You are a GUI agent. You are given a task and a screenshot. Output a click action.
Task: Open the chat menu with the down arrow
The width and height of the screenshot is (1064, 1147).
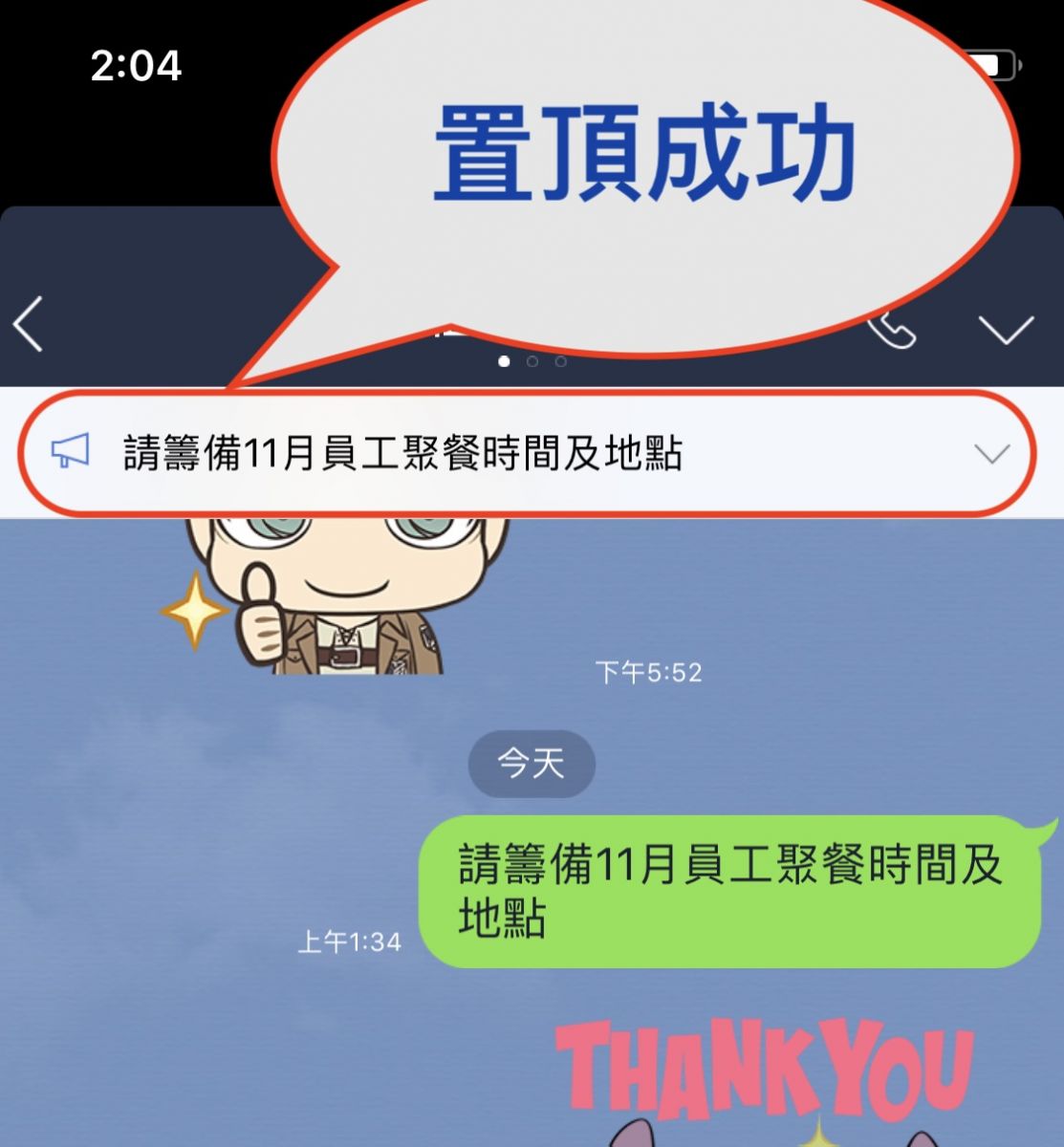coord(1006,328)
